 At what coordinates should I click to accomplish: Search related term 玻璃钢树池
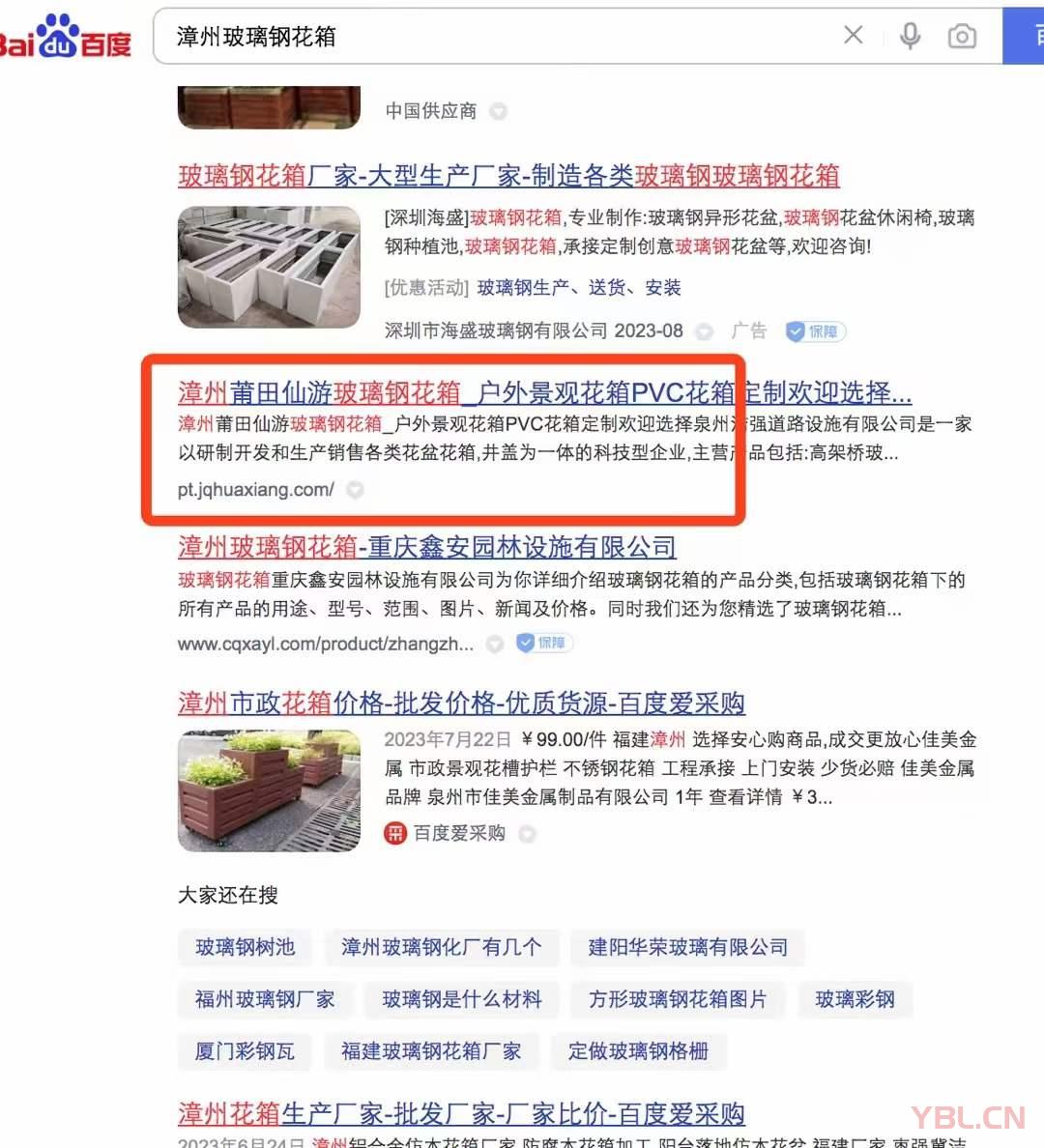(245, 947)
